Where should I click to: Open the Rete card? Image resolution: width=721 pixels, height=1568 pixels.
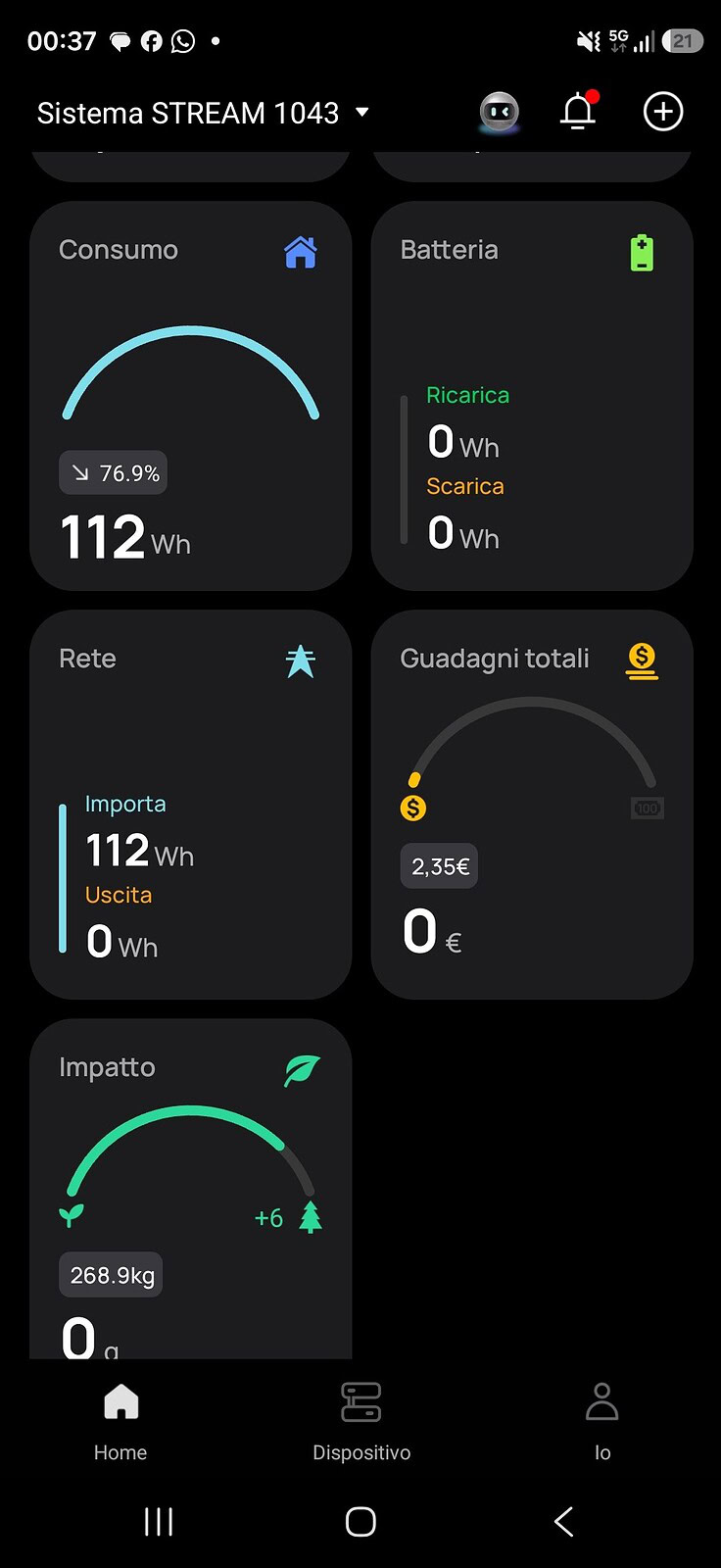tap(191, 805)
